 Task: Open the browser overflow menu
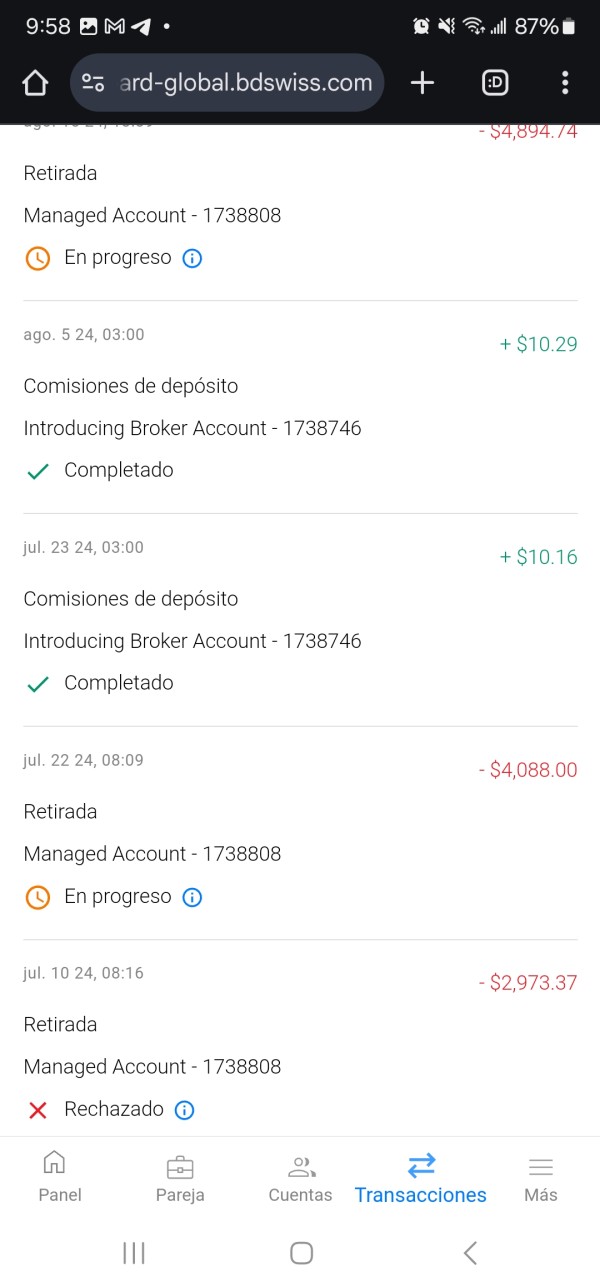[x=565, y=83]
